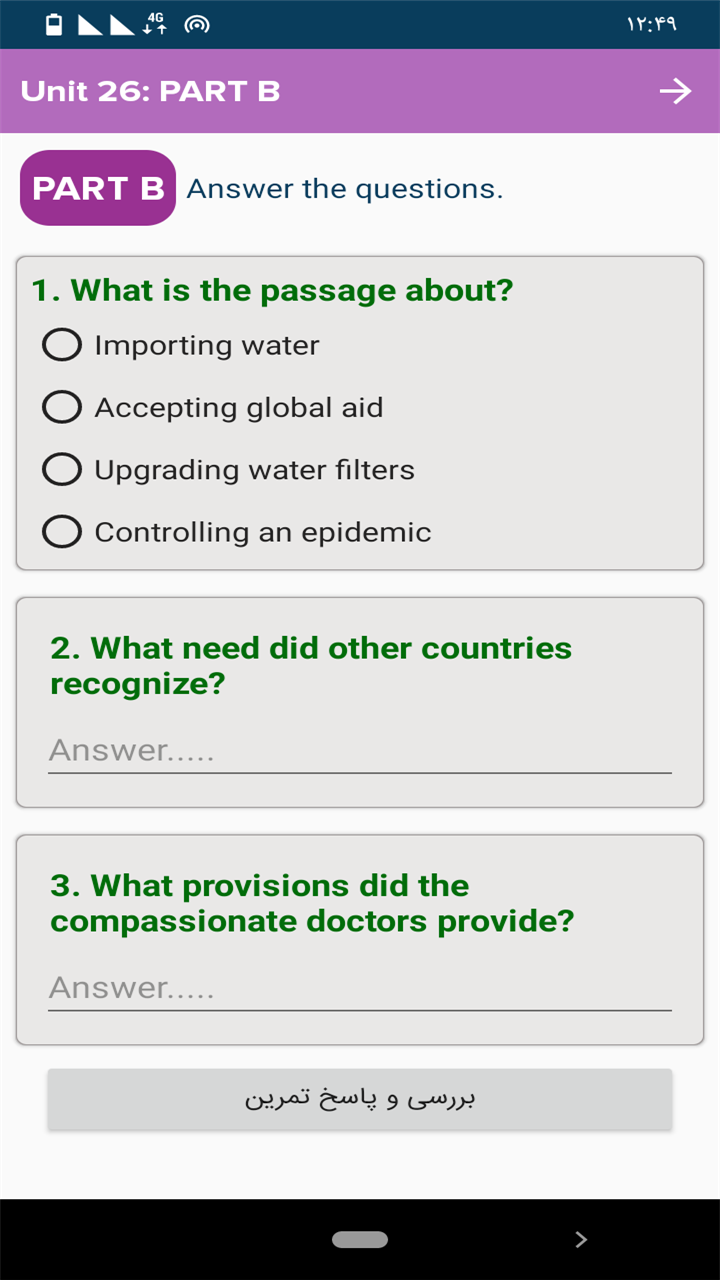Choose Accepting global aid answer
Viewport: 720px width, 1280px height.
pos(62,407)
